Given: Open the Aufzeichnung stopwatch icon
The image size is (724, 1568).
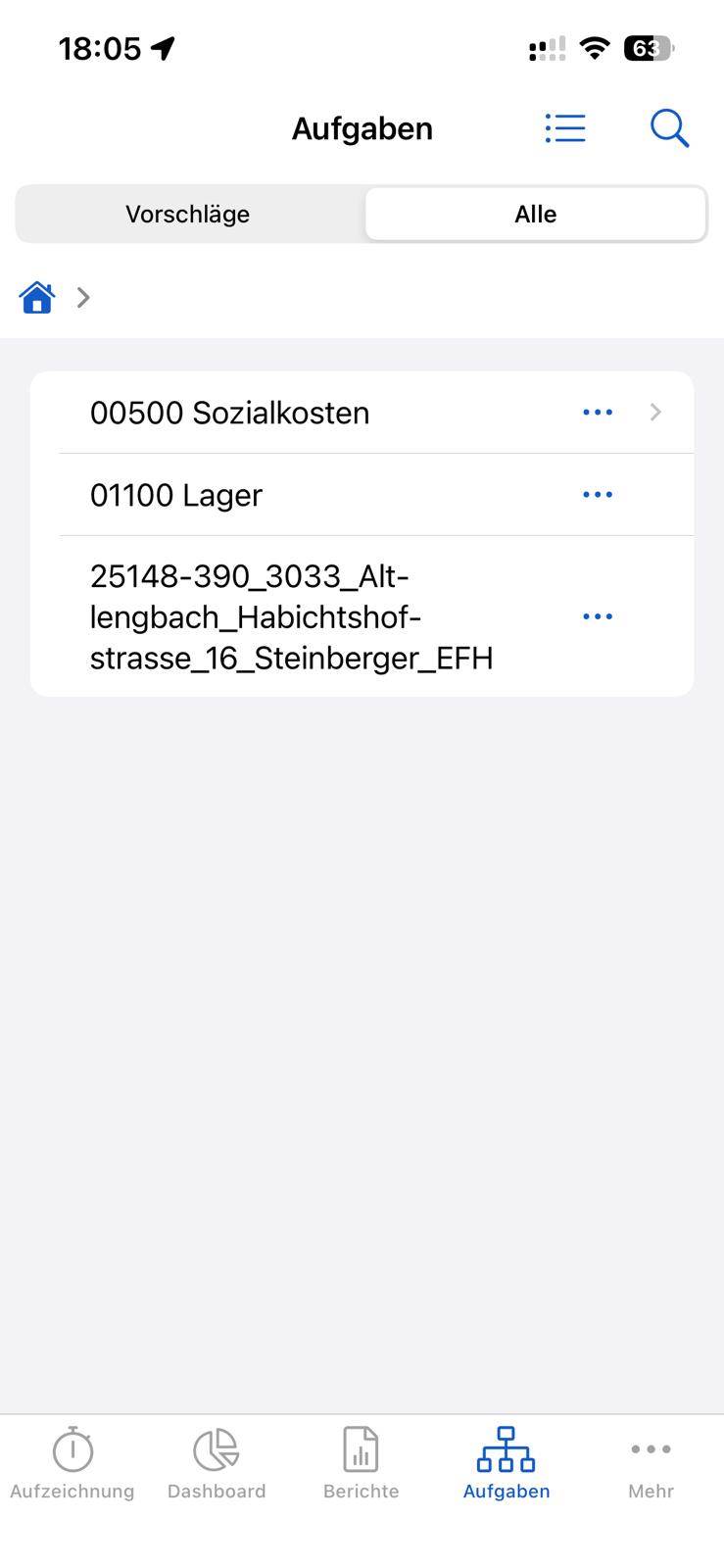Looking at the screenshot, I should [x=72, y=1448].
